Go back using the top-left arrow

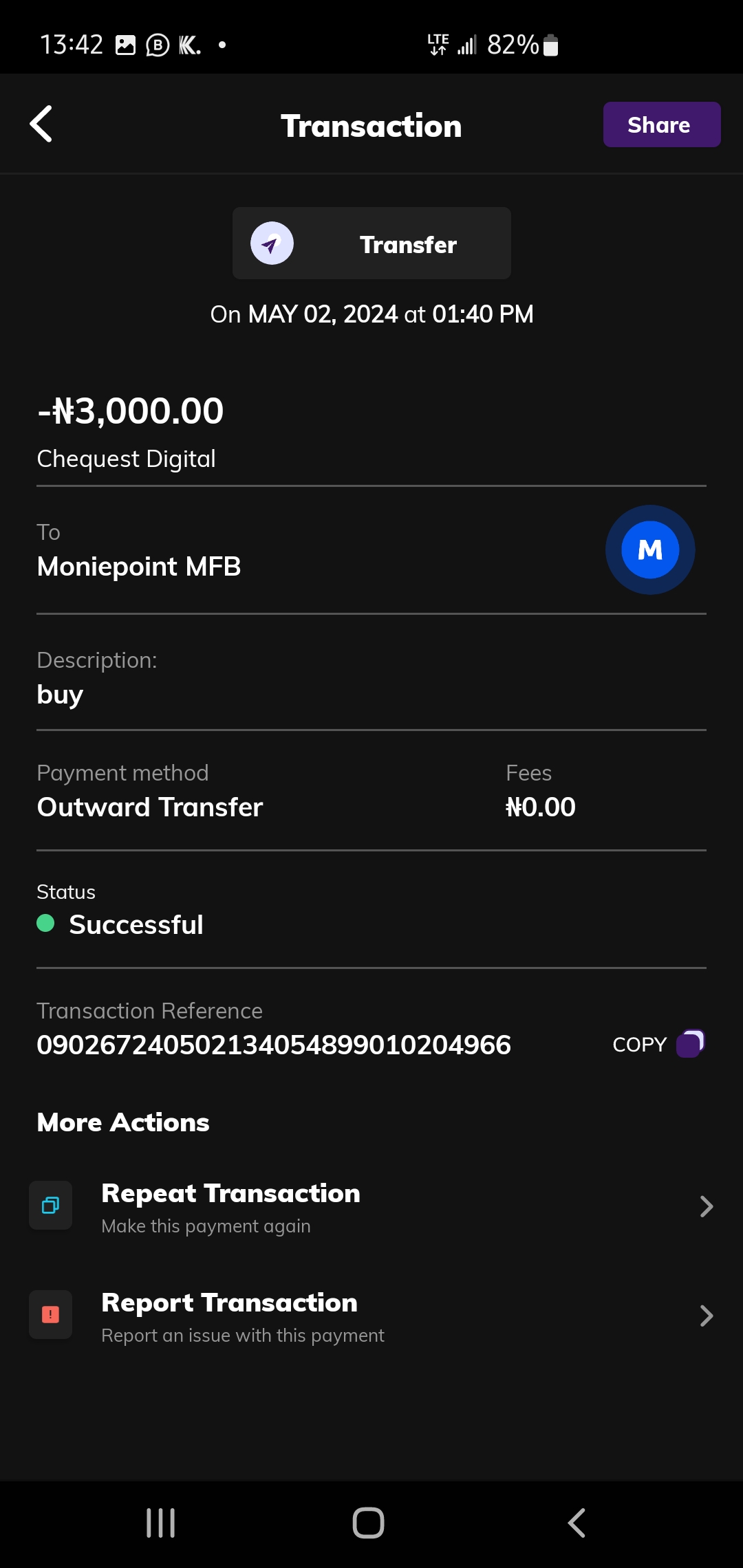coord(41,124)
